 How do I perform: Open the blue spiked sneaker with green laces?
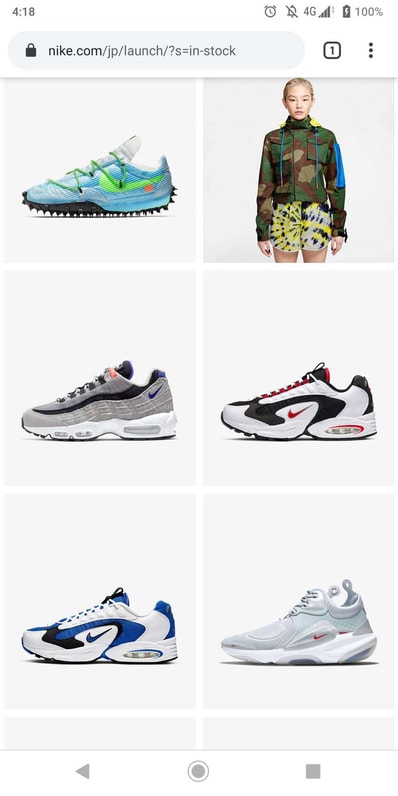pos(100,171)
